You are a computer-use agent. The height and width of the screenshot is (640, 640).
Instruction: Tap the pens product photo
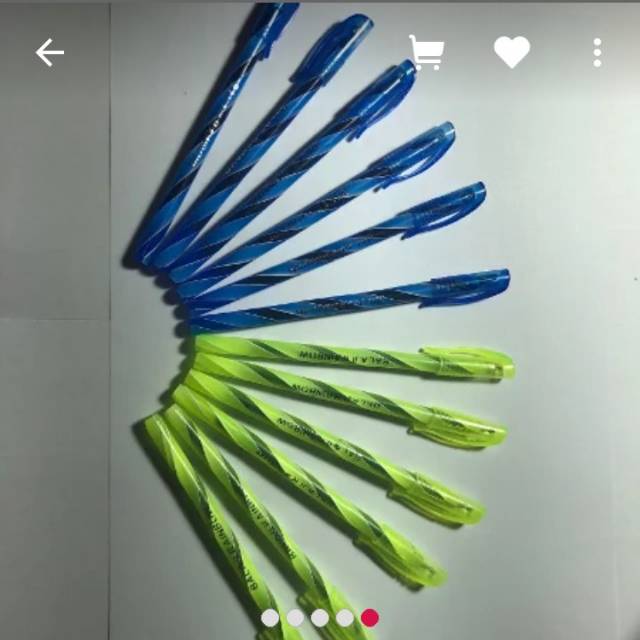click(x=320, y=321)
